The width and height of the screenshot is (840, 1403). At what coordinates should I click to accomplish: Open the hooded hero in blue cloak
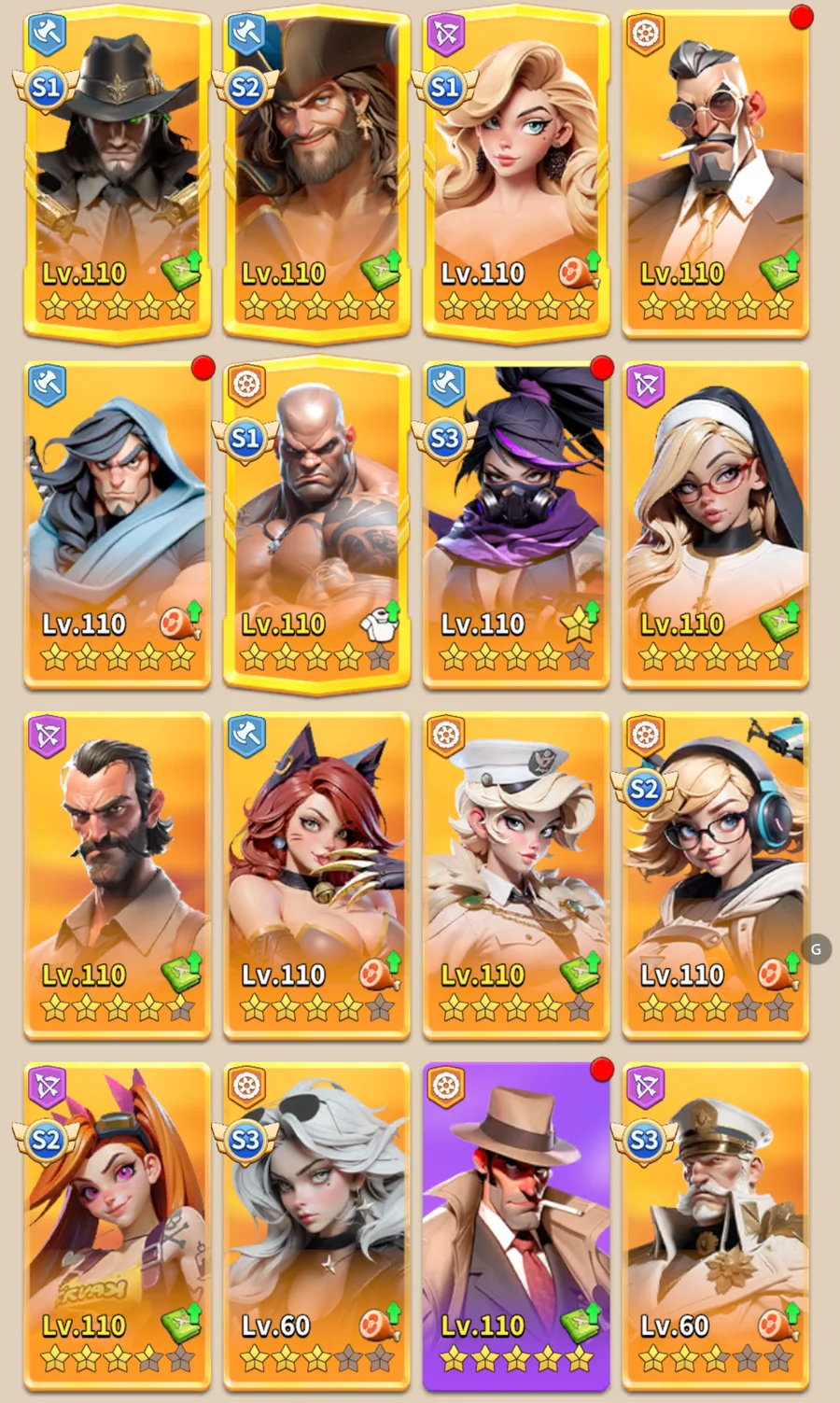point(117,523)
